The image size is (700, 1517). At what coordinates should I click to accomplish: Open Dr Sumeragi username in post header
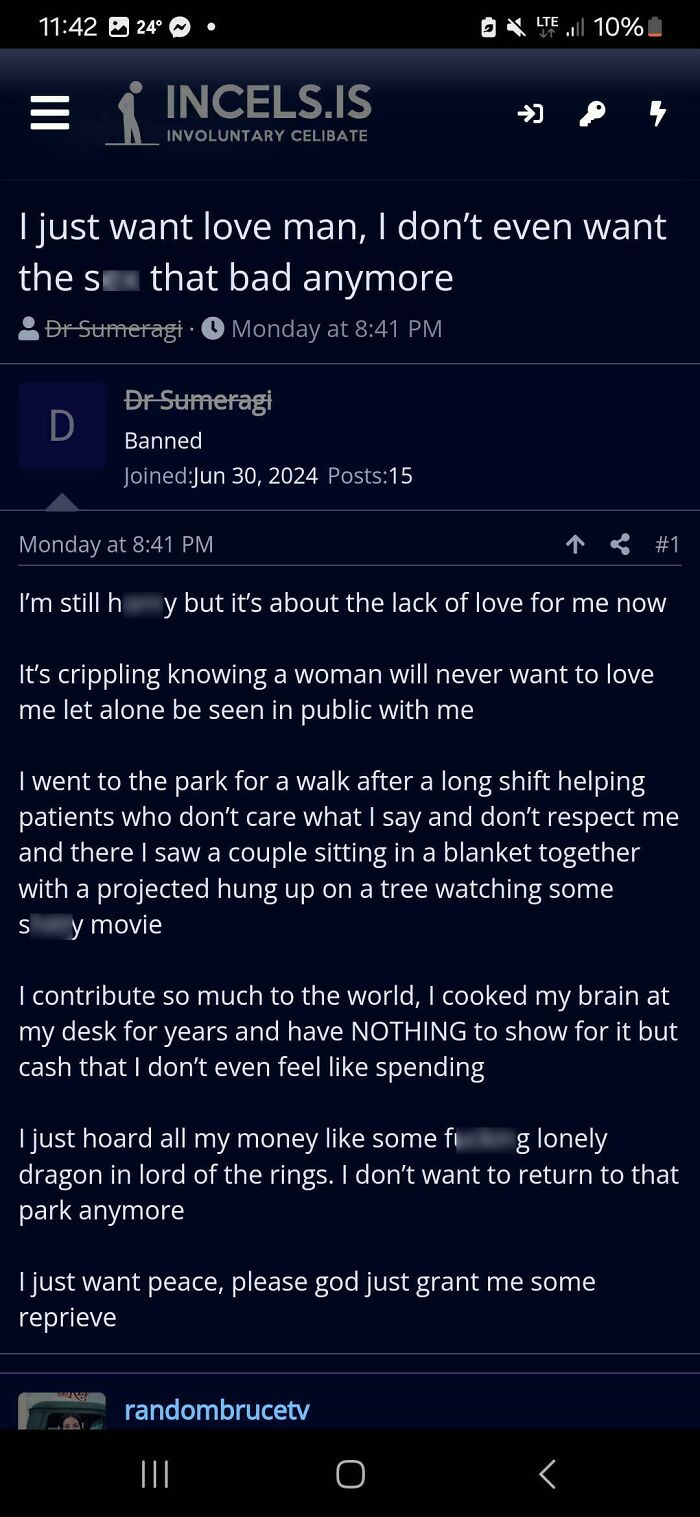[198, 400]
